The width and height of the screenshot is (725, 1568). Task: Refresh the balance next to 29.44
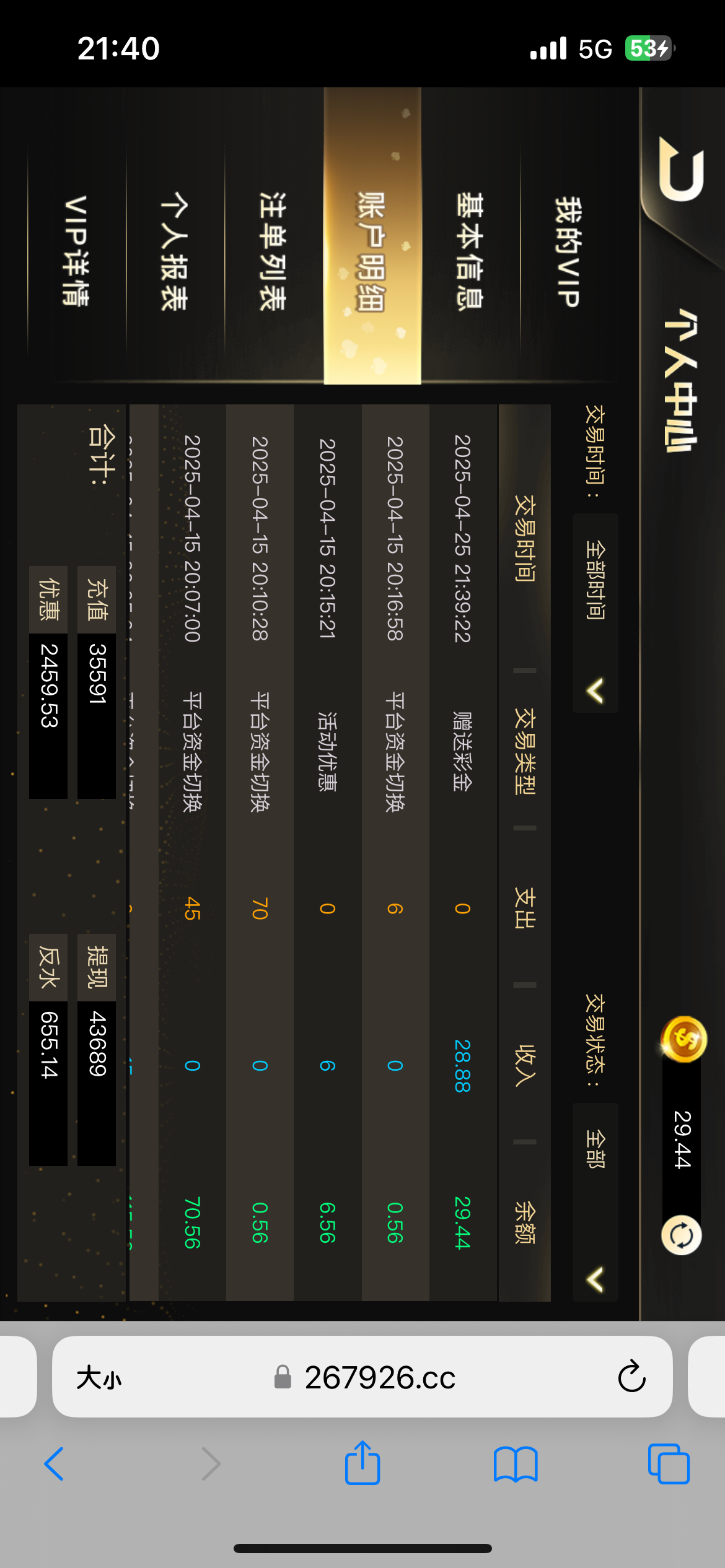681,1235
